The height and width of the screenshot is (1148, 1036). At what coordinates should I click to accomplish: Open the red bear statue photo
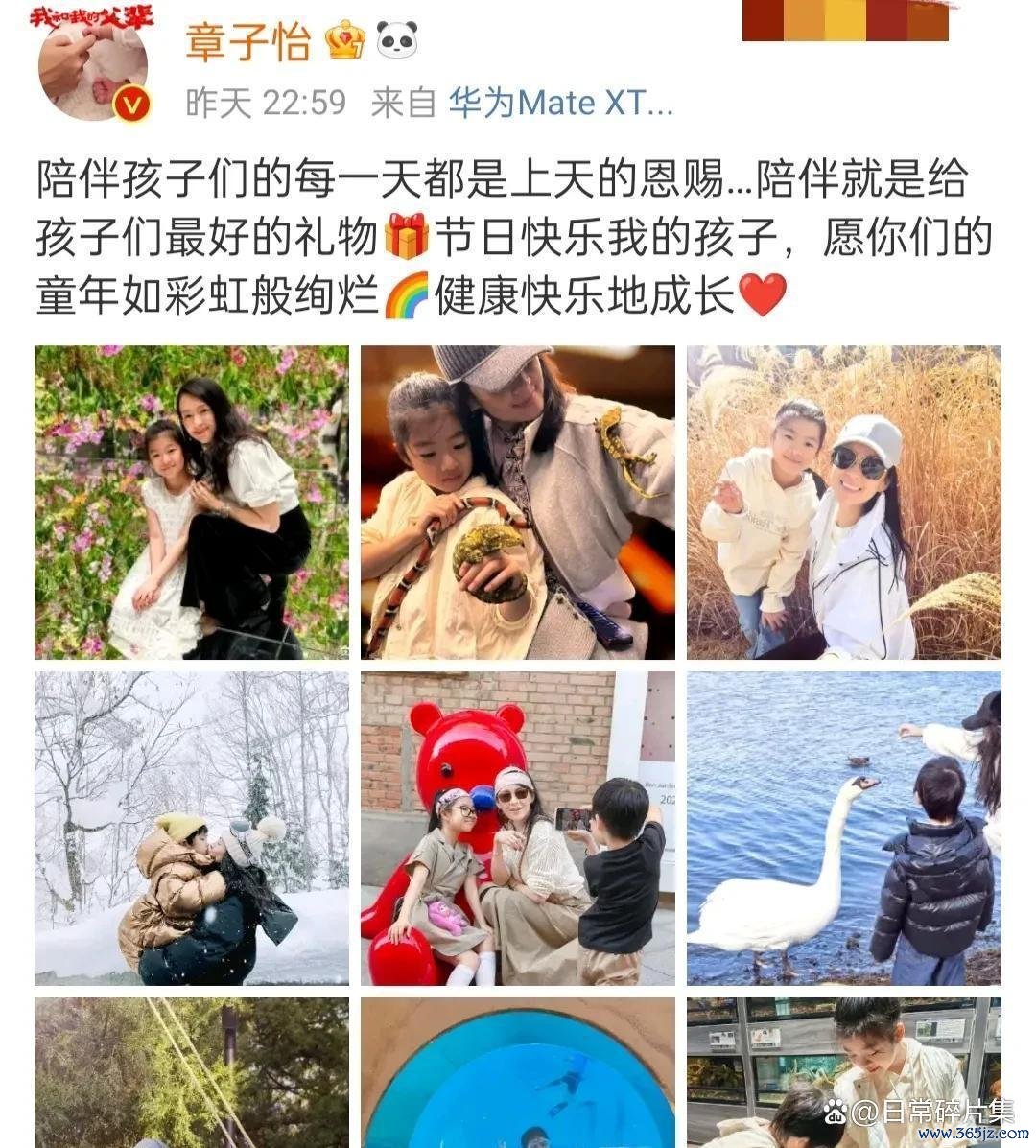[517, 828]
